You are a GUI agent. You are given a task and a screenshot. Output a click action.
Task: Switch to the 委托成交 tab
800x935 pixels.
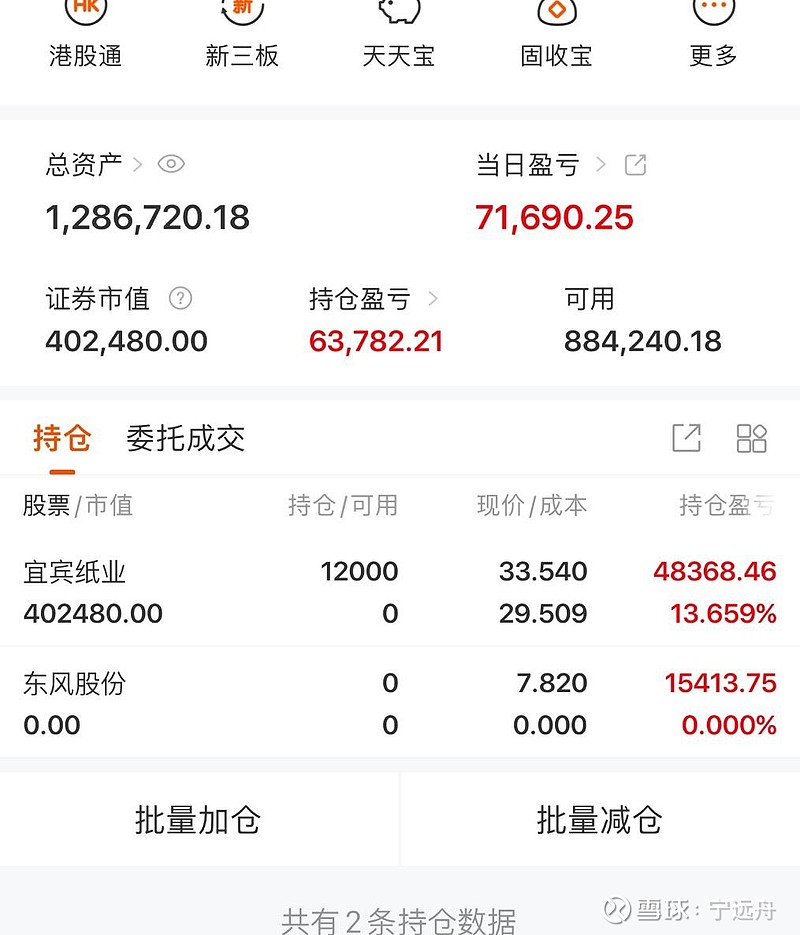(186, 438)
